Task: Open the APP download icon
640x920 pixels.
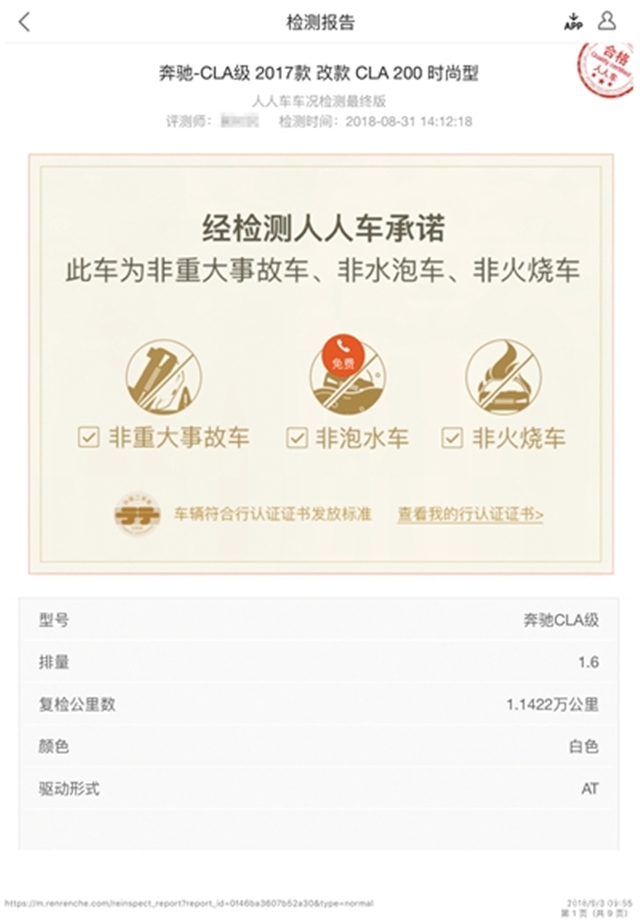Action: tap(573, 22)
